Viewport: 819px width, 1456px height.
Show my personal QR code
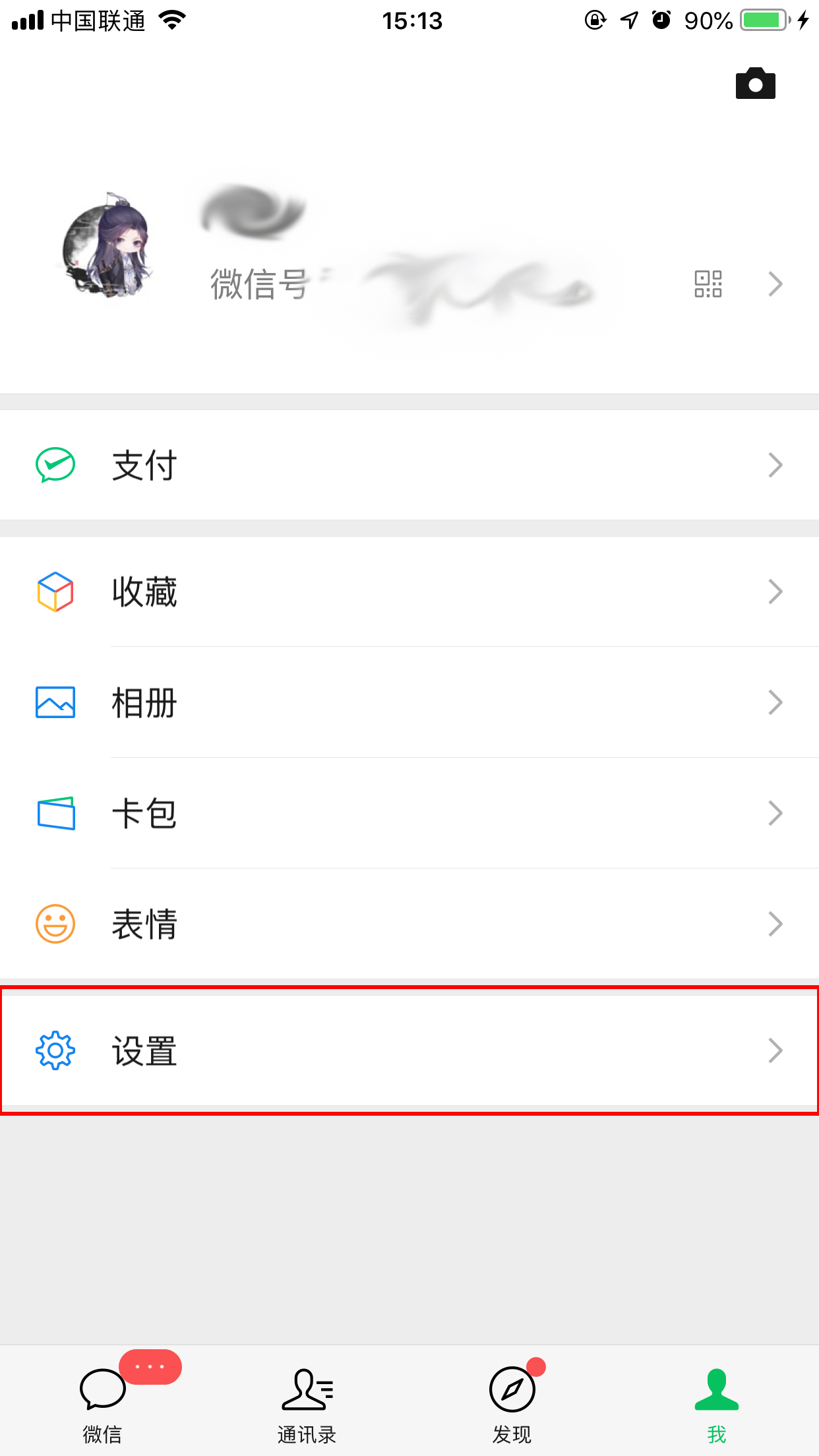click(707, 284)
